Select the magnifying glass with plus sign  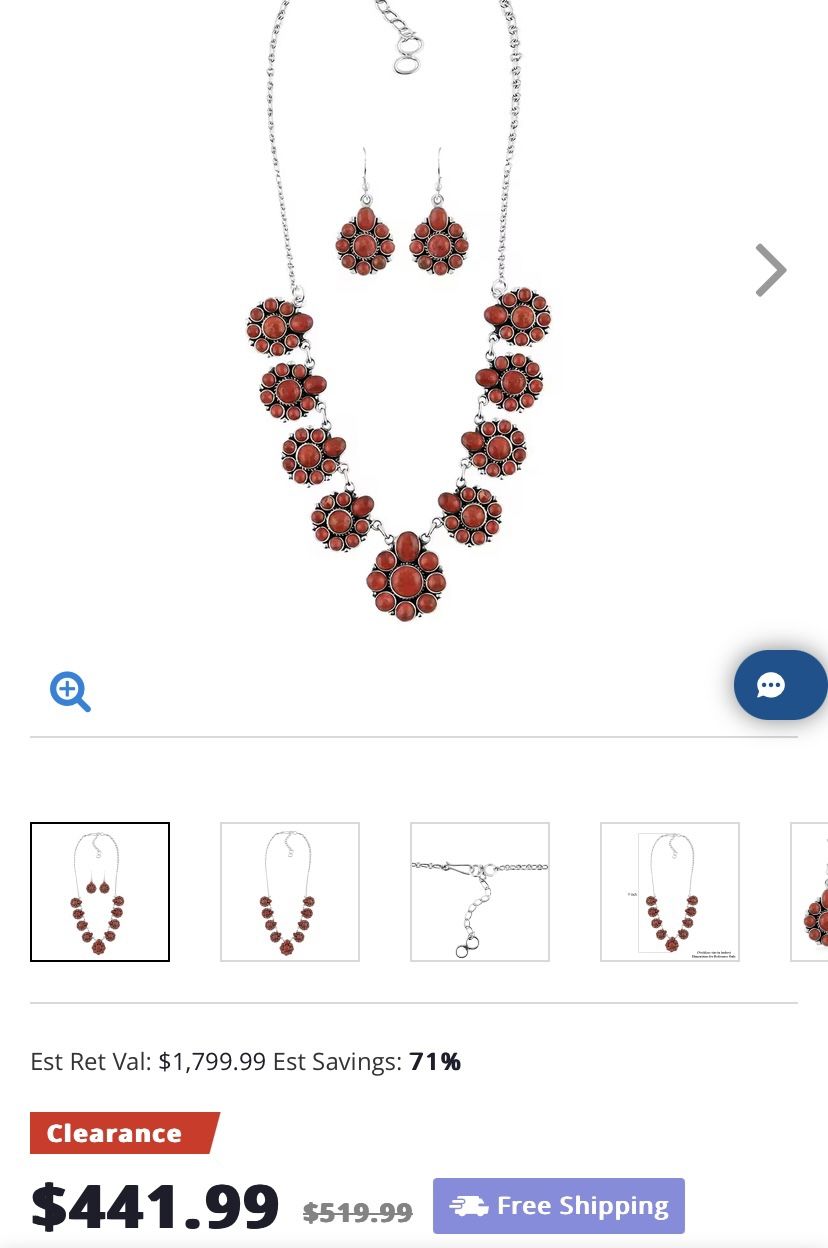69,691
